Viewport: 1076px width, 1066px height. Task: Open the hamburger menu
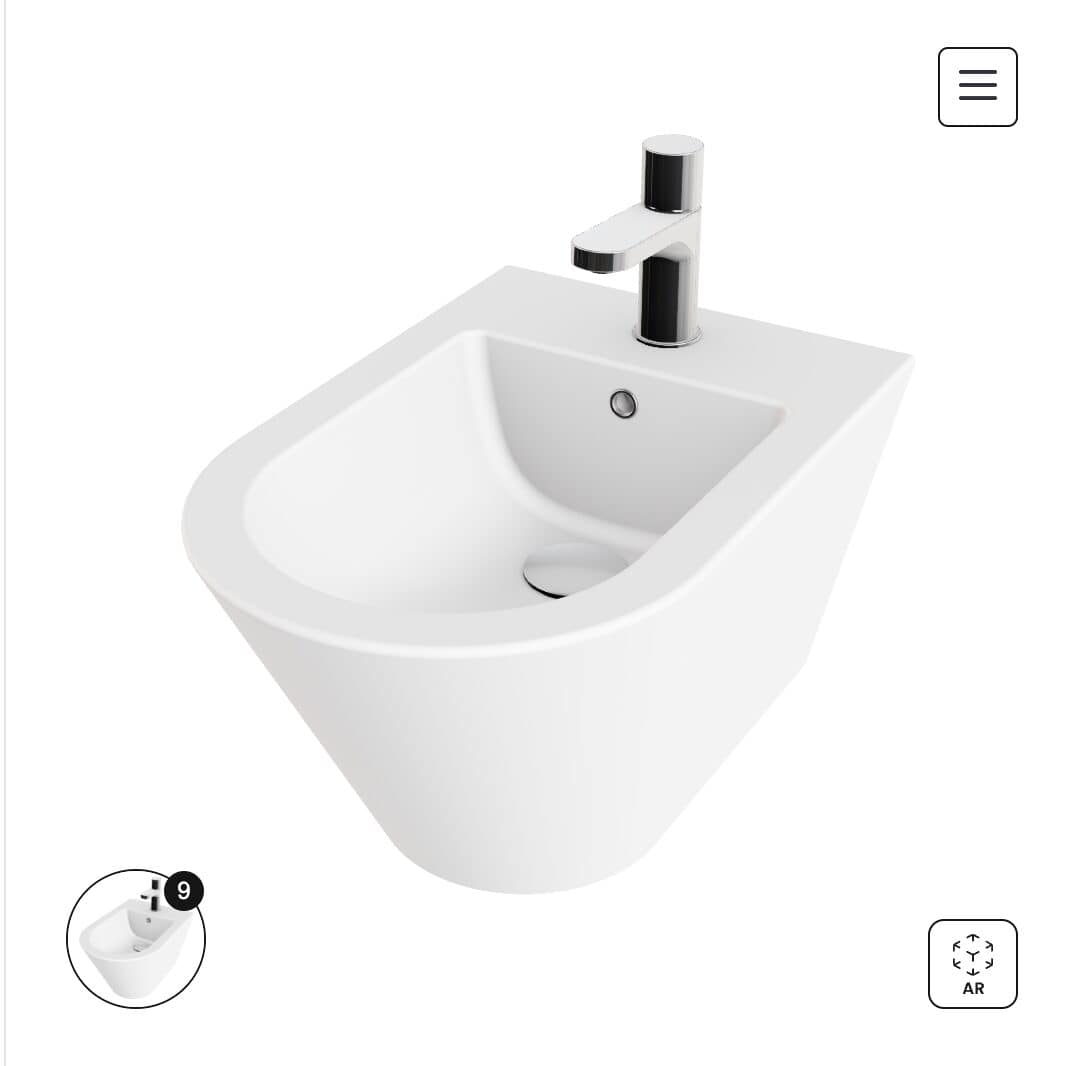977,87
